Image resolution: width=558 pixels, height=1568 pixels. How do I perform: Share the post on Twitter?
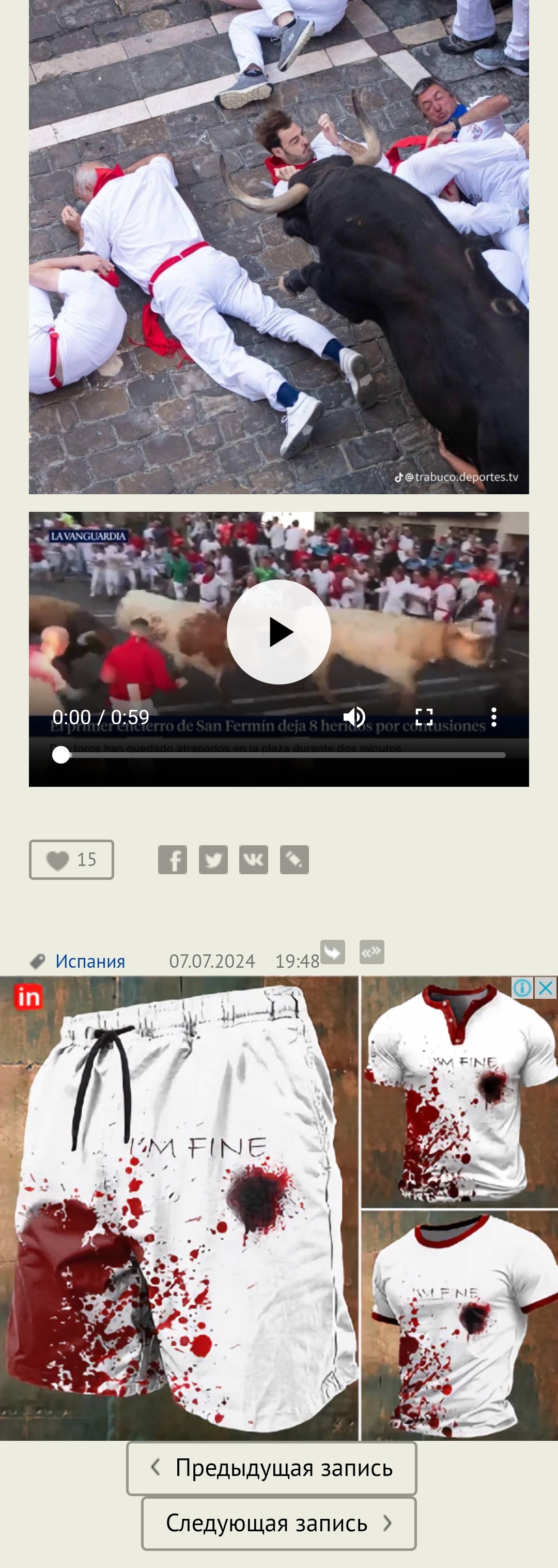pos(213,859)
